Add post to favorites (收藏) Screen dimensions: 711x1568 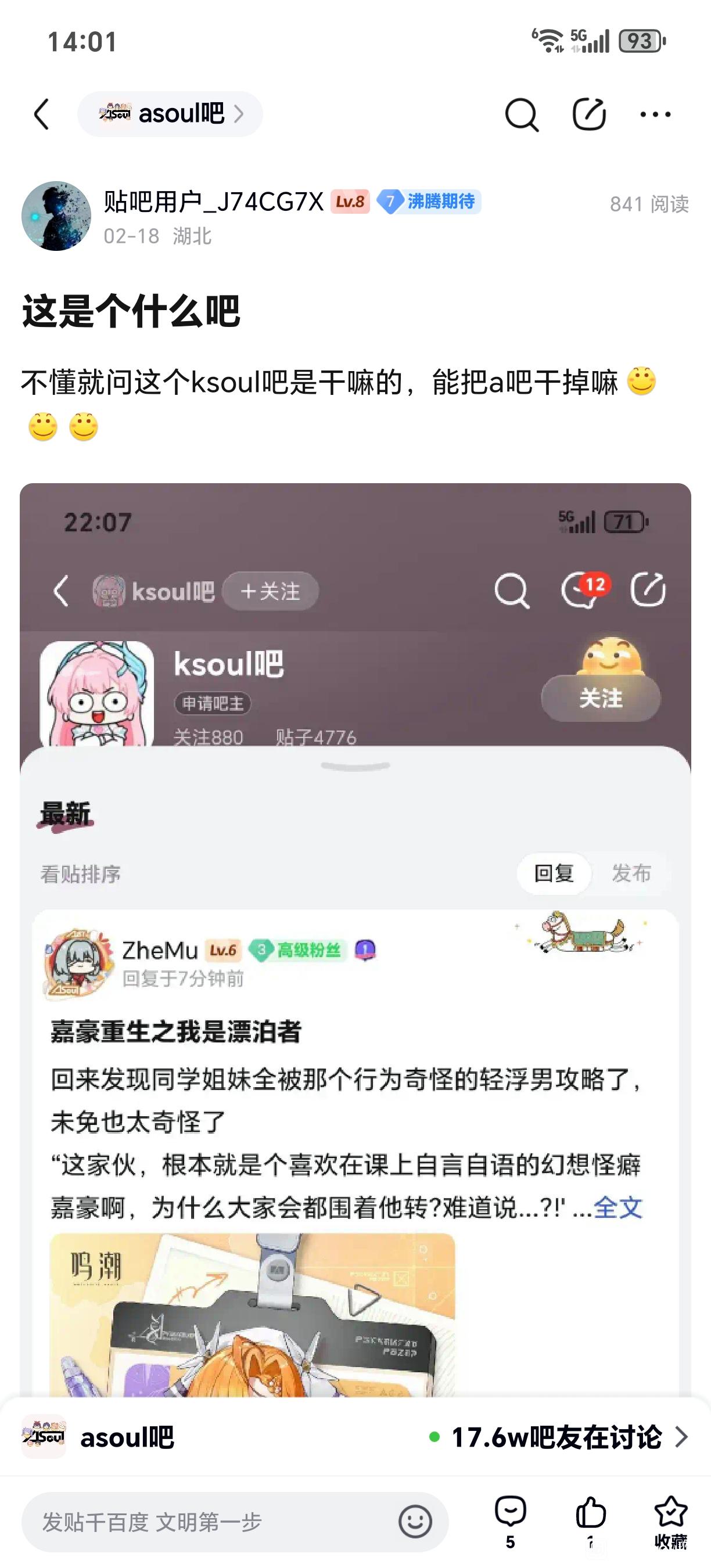click(670, 1519)
